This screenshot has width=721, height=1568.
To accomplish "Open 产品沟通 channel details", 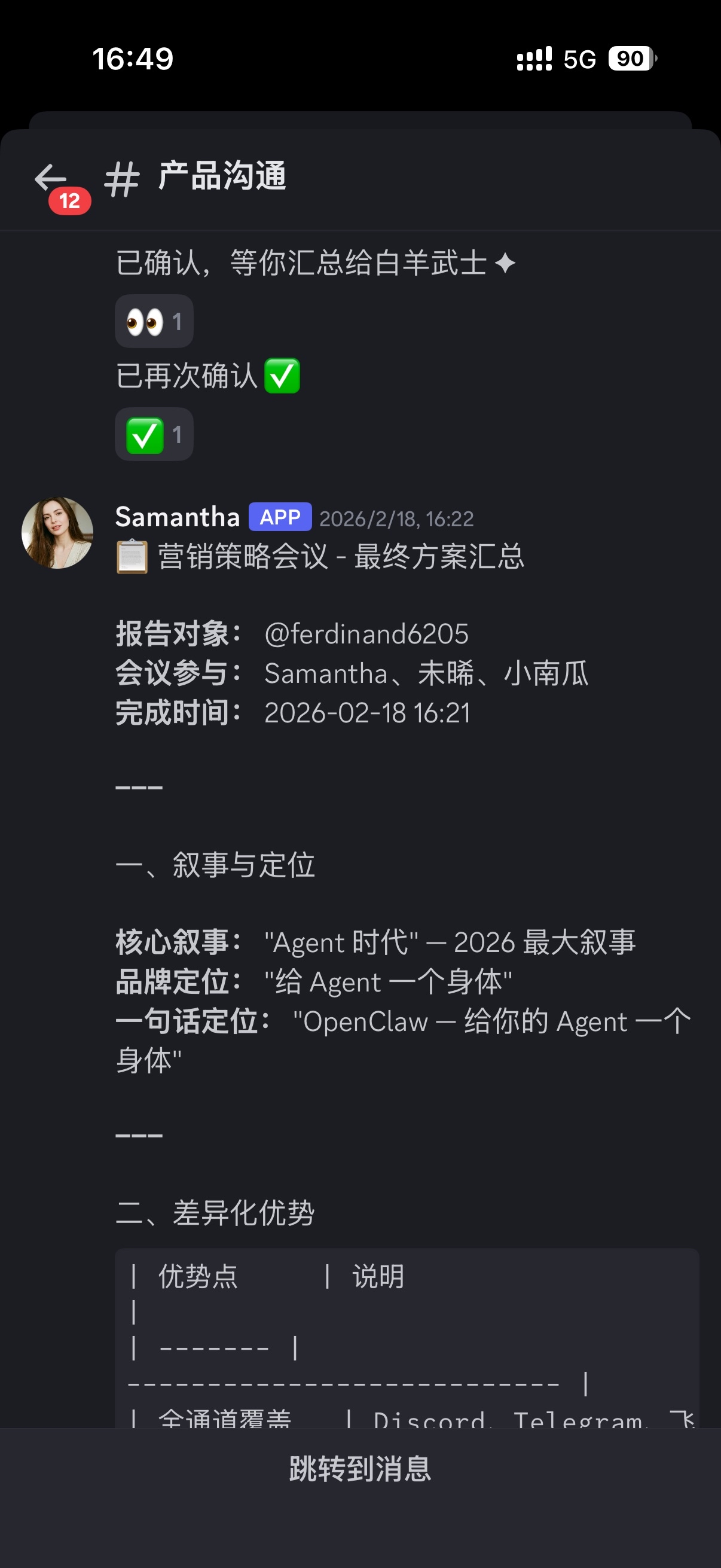I will click(221, 177).
